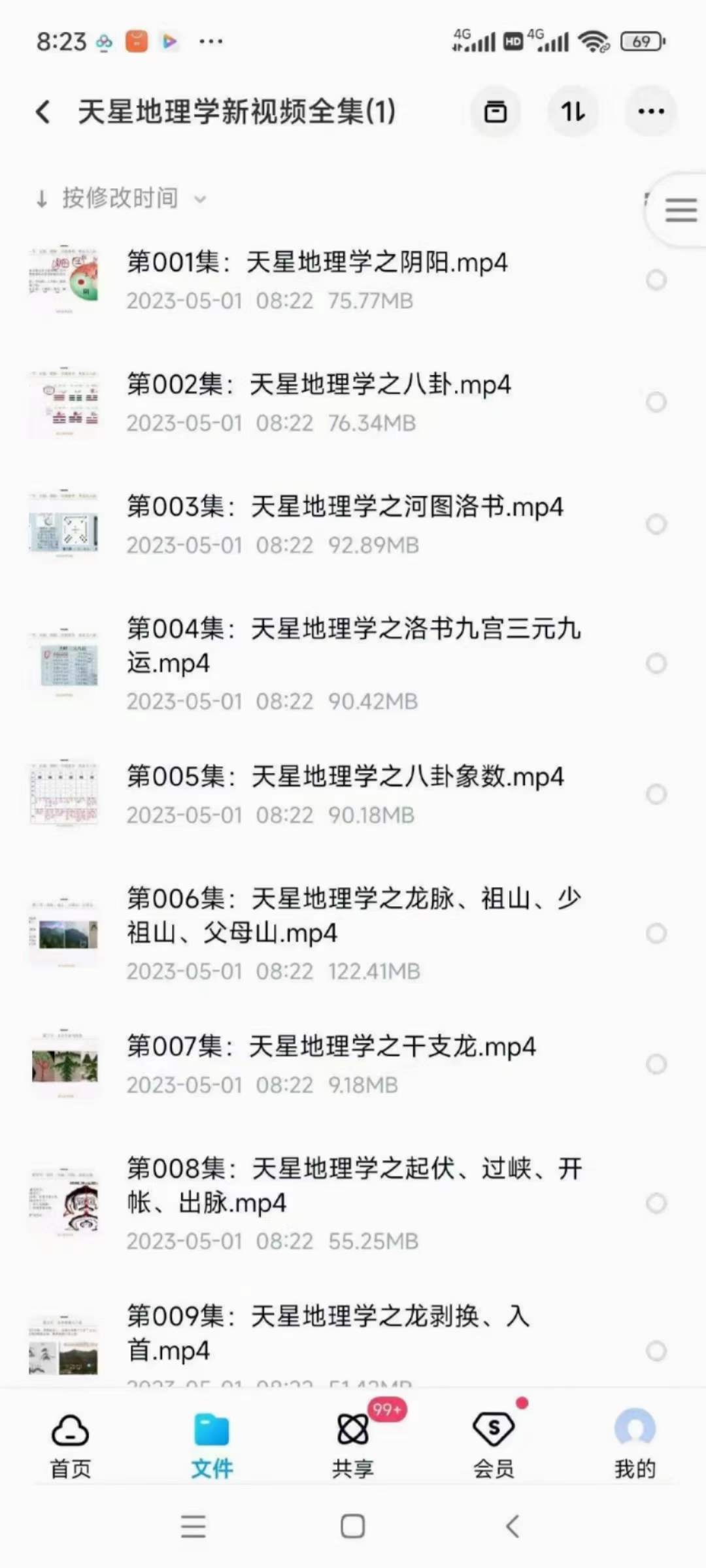
Task: Open 第008集 起伏、过峡、开帐、出脉.mp4
Action: 353,1185
